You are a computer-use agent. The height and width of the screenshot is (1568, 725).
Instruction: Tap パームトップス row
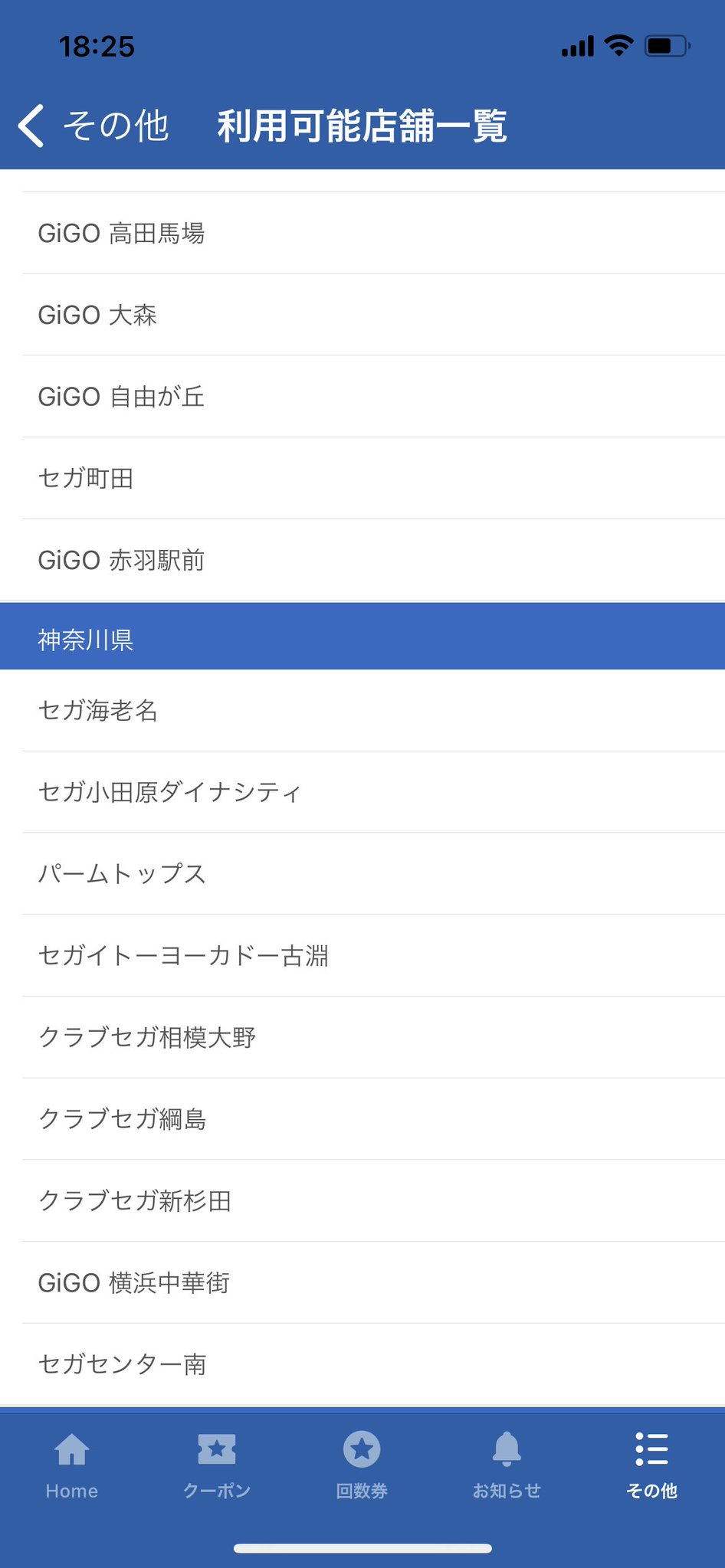(362, 874)
